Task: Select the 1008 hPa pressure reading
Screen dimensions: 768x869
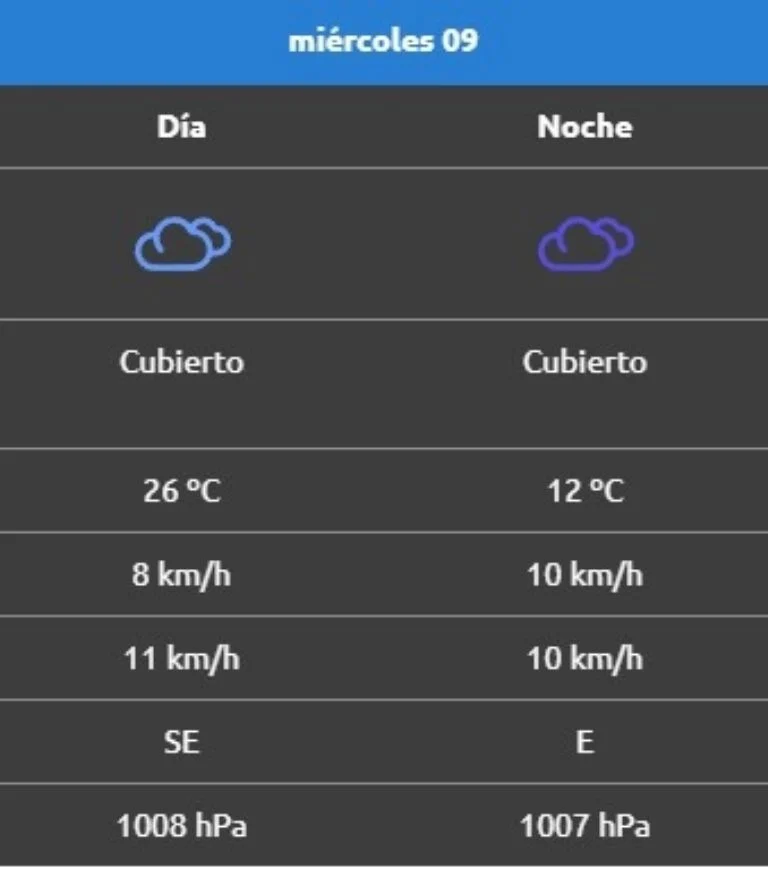Action: pyautogui.click(x=183, y=826)
